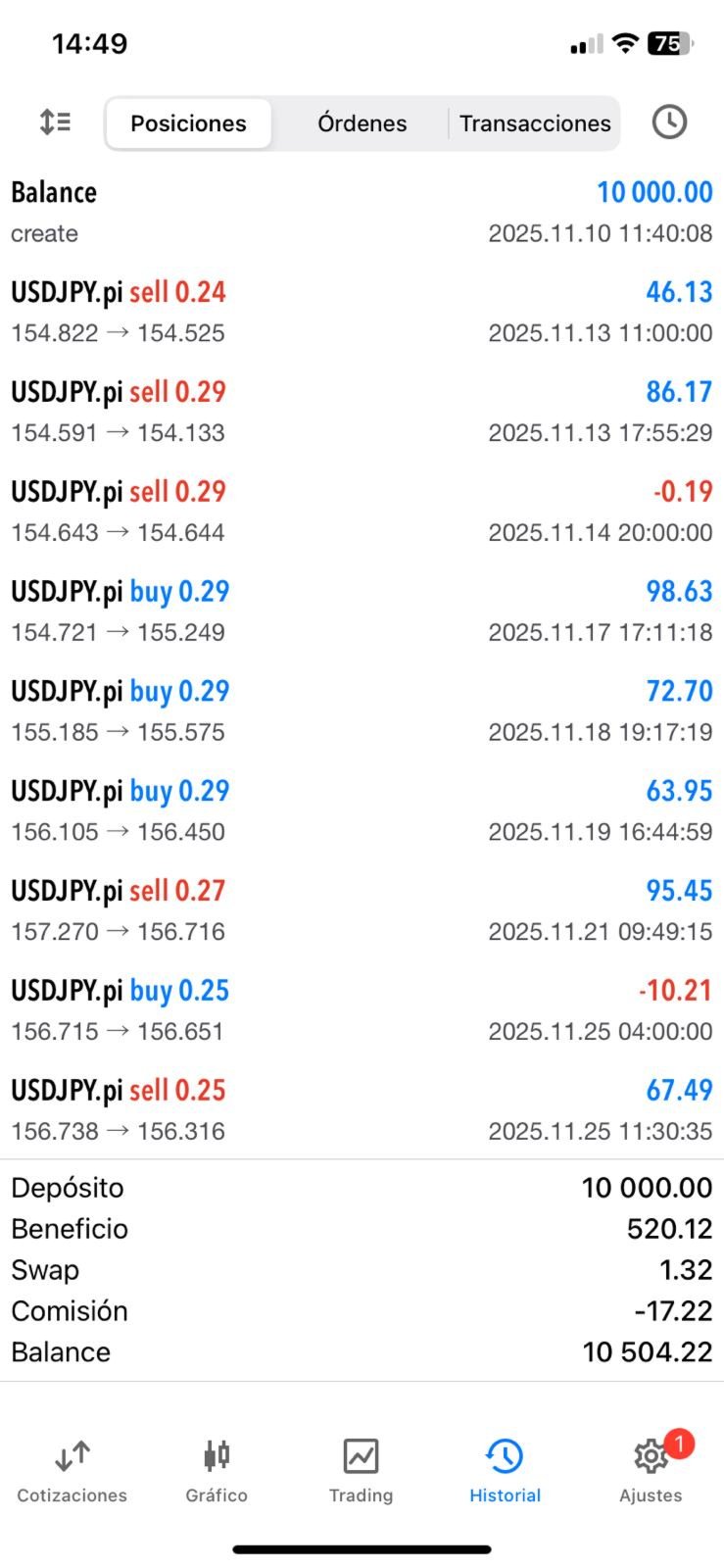This screenshot has height=1568, width=724.
Task: Expand the buy 0.25 trade with -10.21 loss
Action: (x=362, y=1011)
